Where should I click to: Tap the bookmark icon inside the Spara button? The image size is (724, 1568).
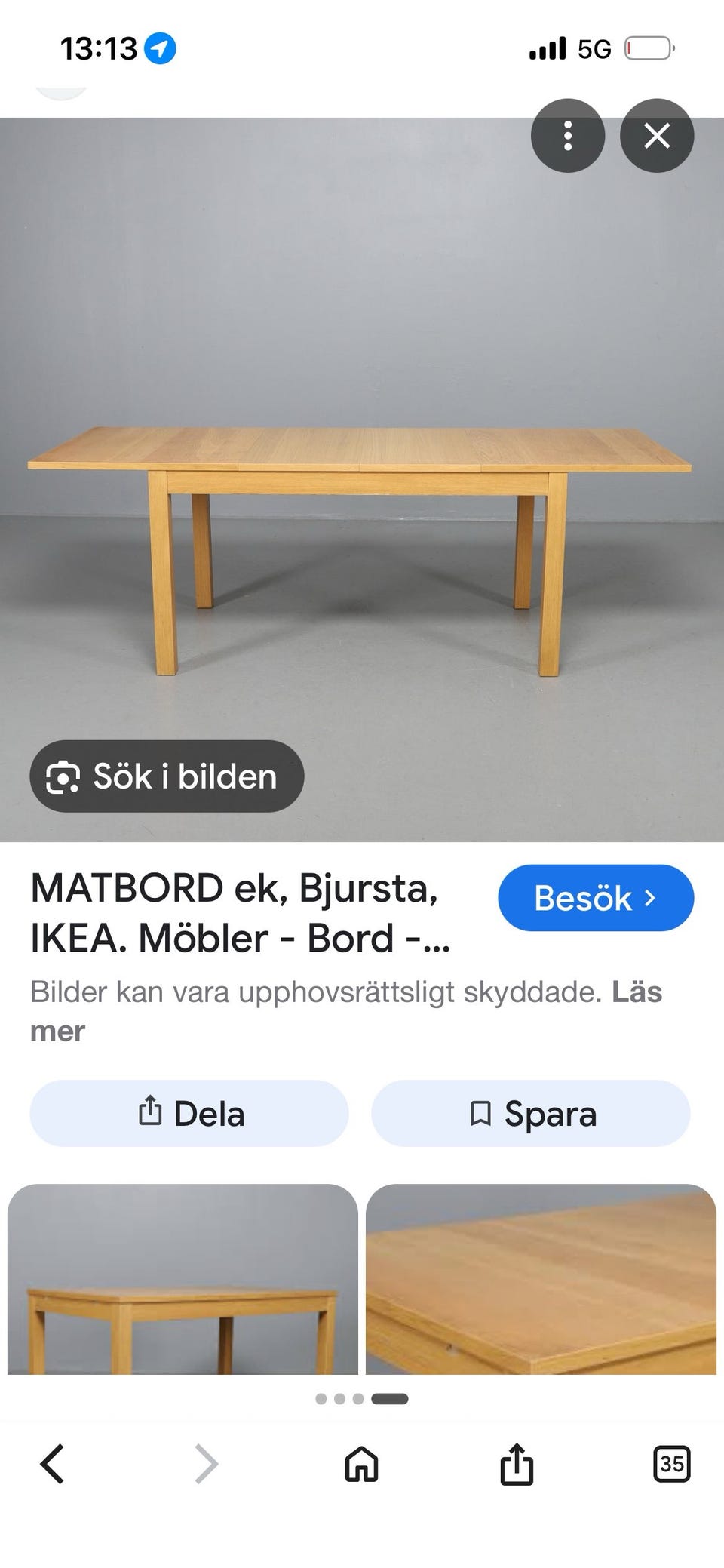480,1113
